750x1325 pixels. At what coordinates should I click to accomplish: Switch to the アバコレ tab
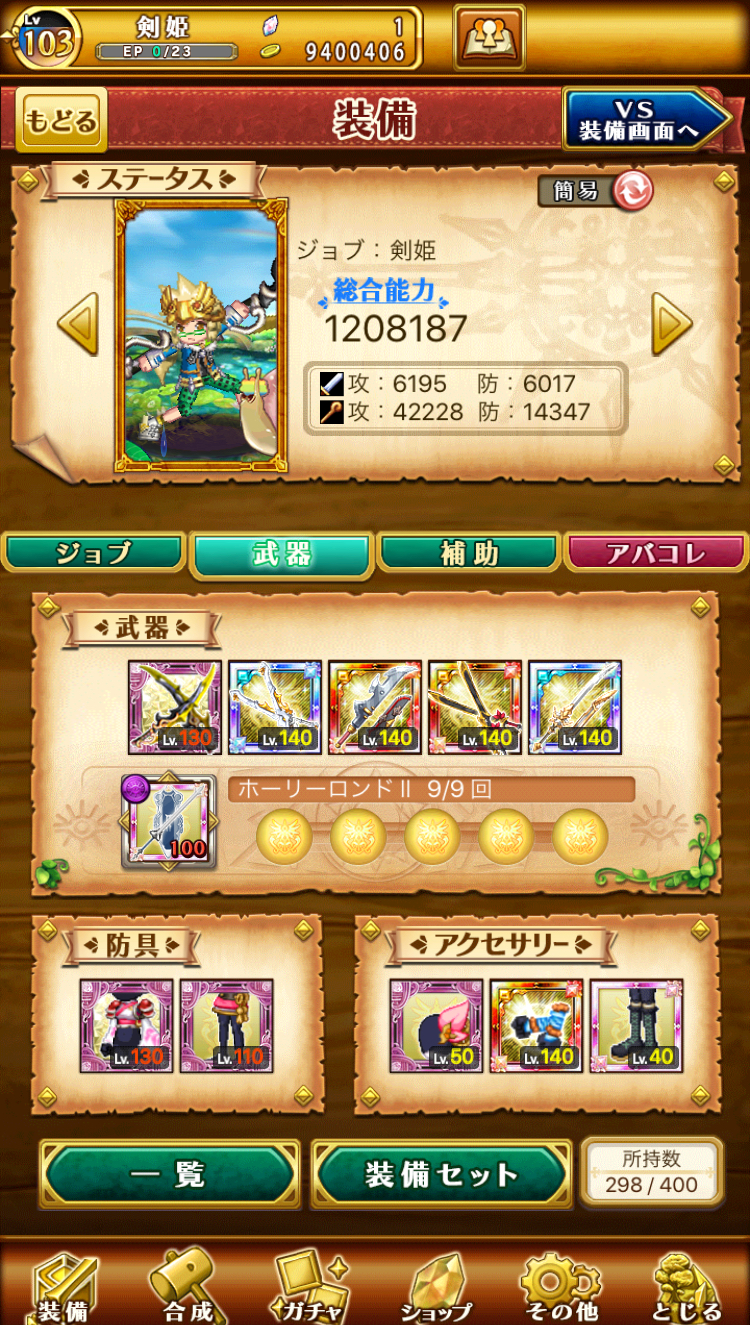tap(656, 553)
